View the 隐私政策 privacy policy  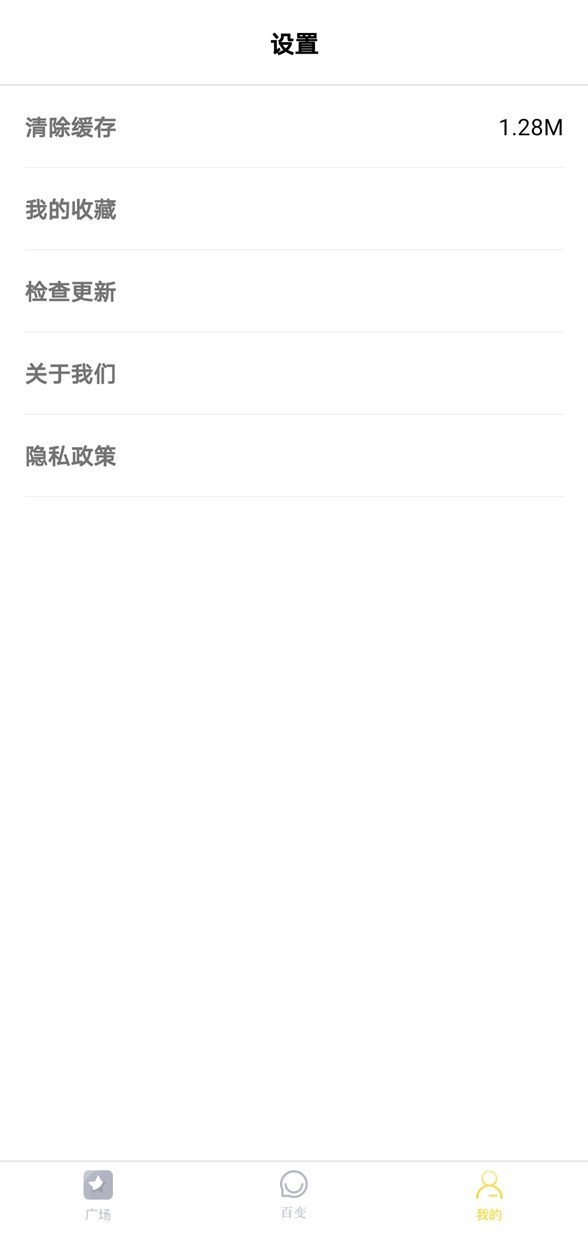[x=294, y=456]
